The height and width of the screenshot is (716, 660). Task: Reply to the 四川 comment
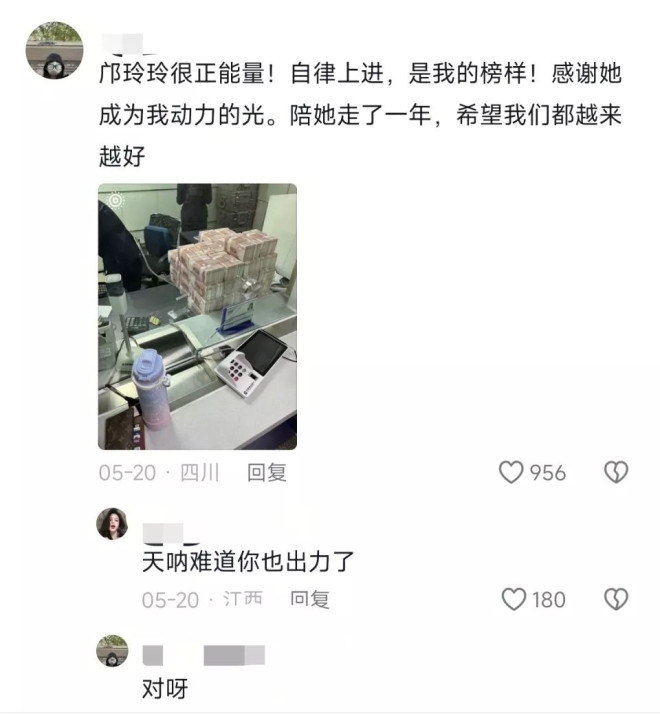tap(267, 473)
